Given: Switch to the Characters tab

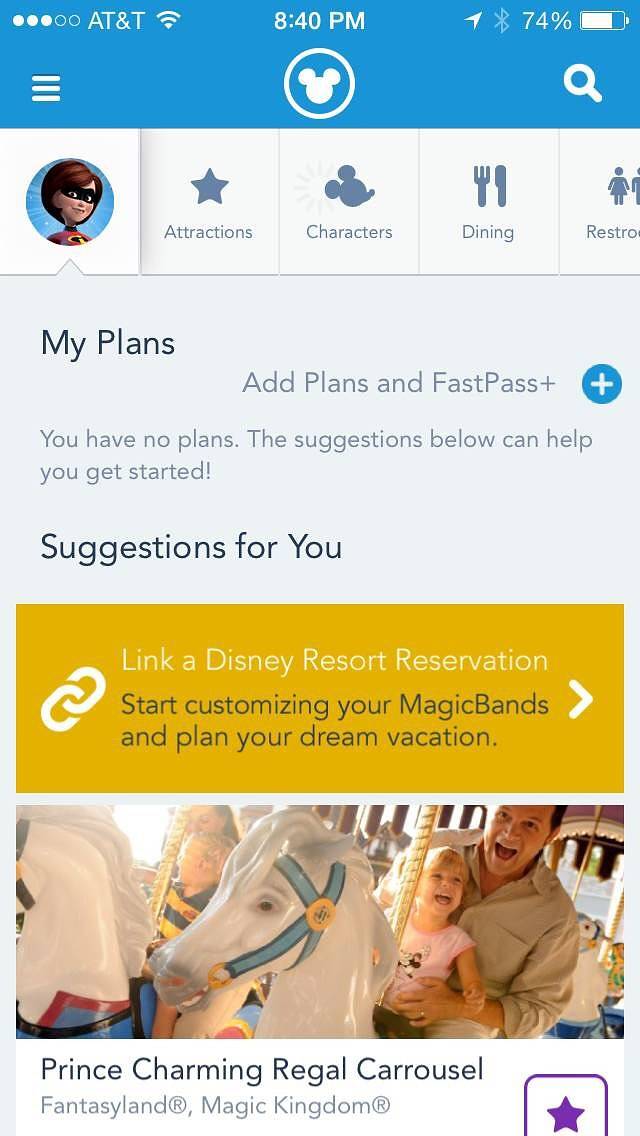Looking at the screenshot, I should [349, 203].
